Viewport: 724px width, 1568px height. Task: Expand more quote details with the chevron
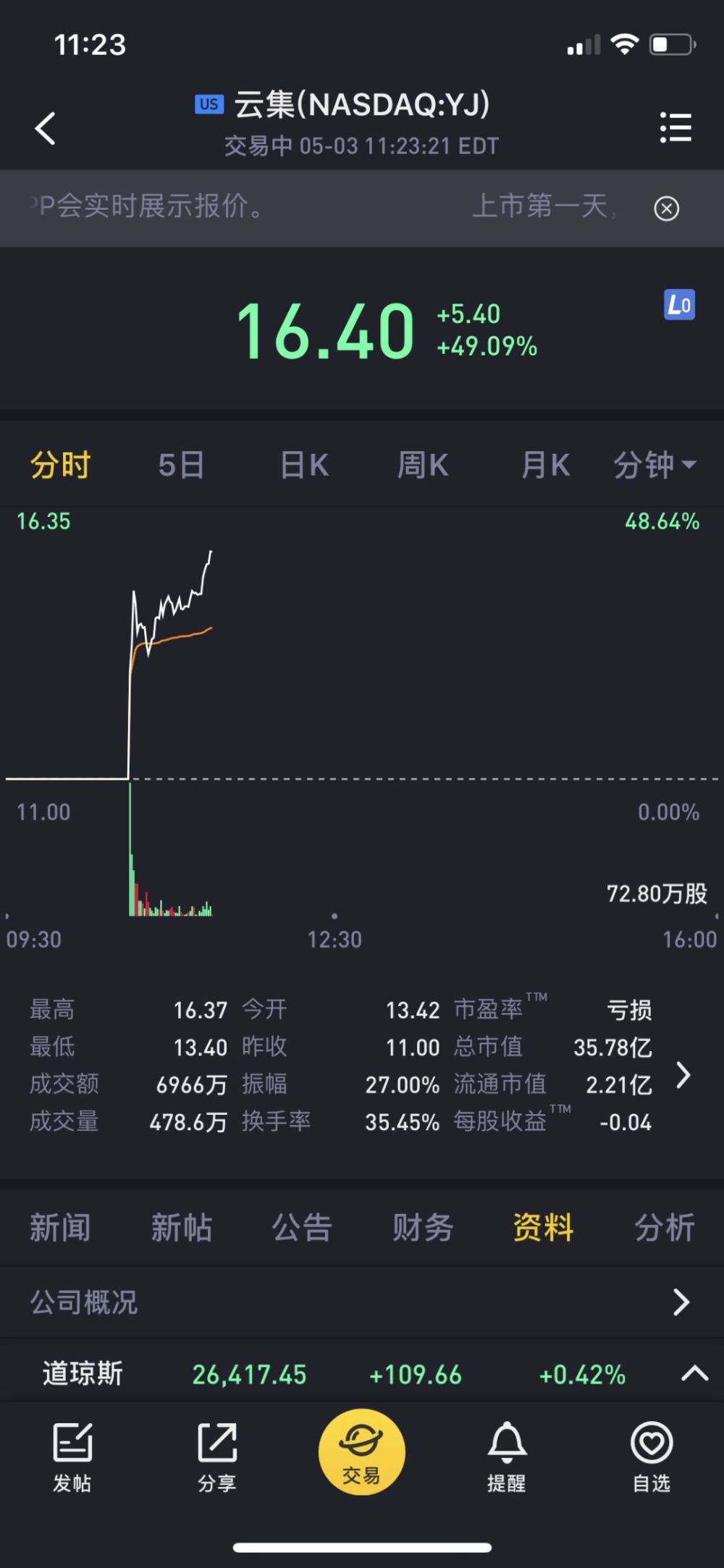point(683,1076)
